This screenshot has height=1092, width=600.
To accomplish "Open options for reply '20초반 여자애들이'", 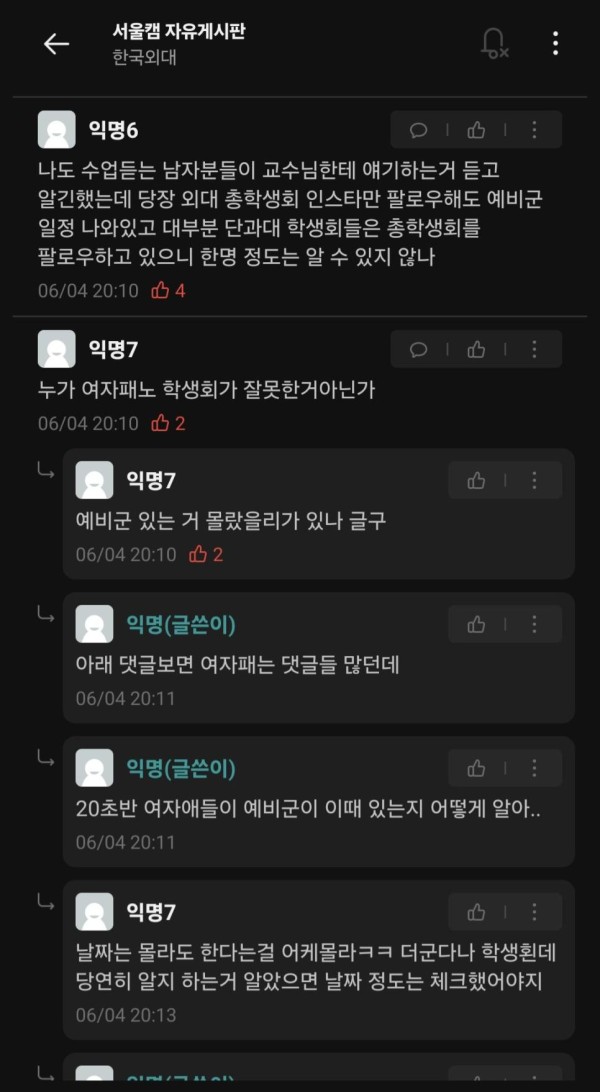I will 534,768.
